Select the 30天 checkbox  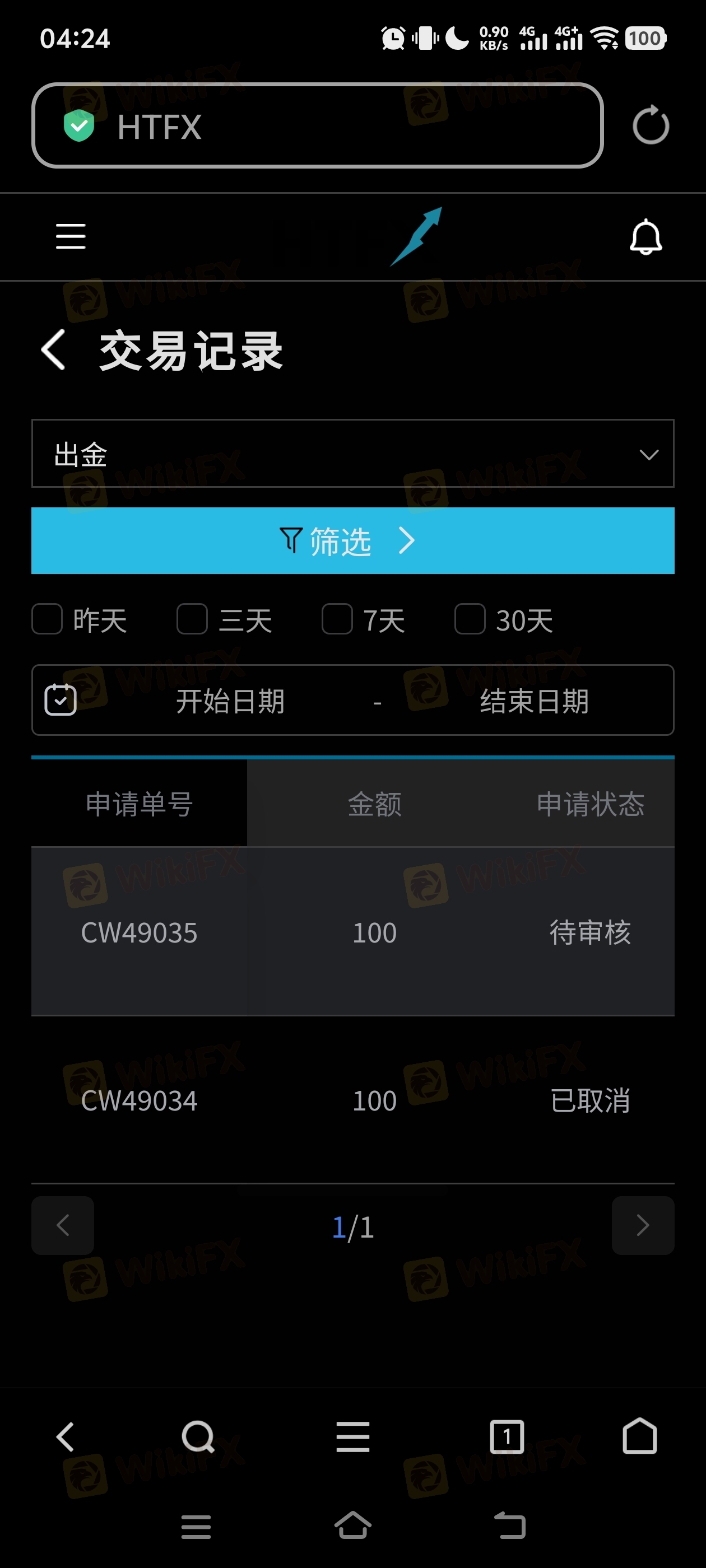(470, 619)
